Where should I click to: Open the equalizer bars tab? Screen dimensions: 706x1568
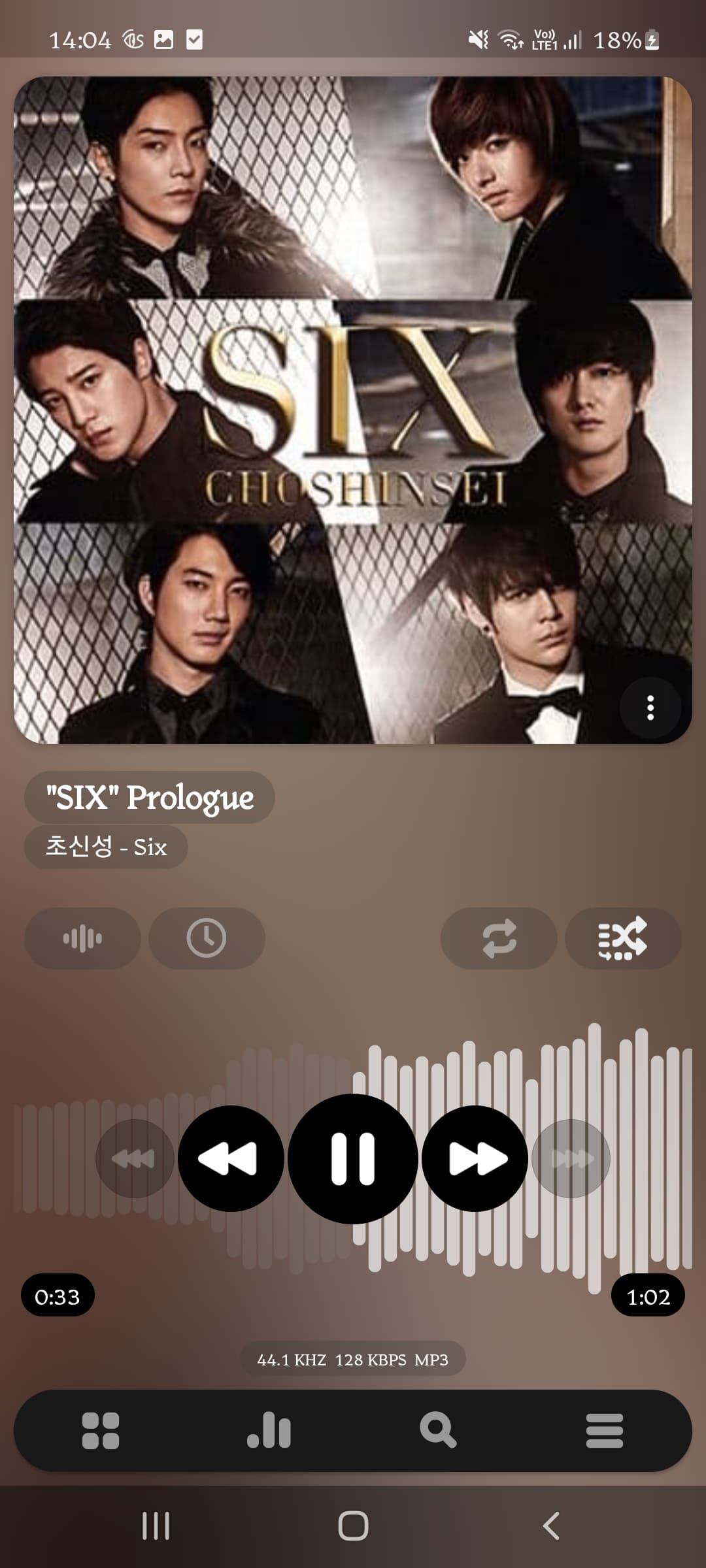(269, 1431)
